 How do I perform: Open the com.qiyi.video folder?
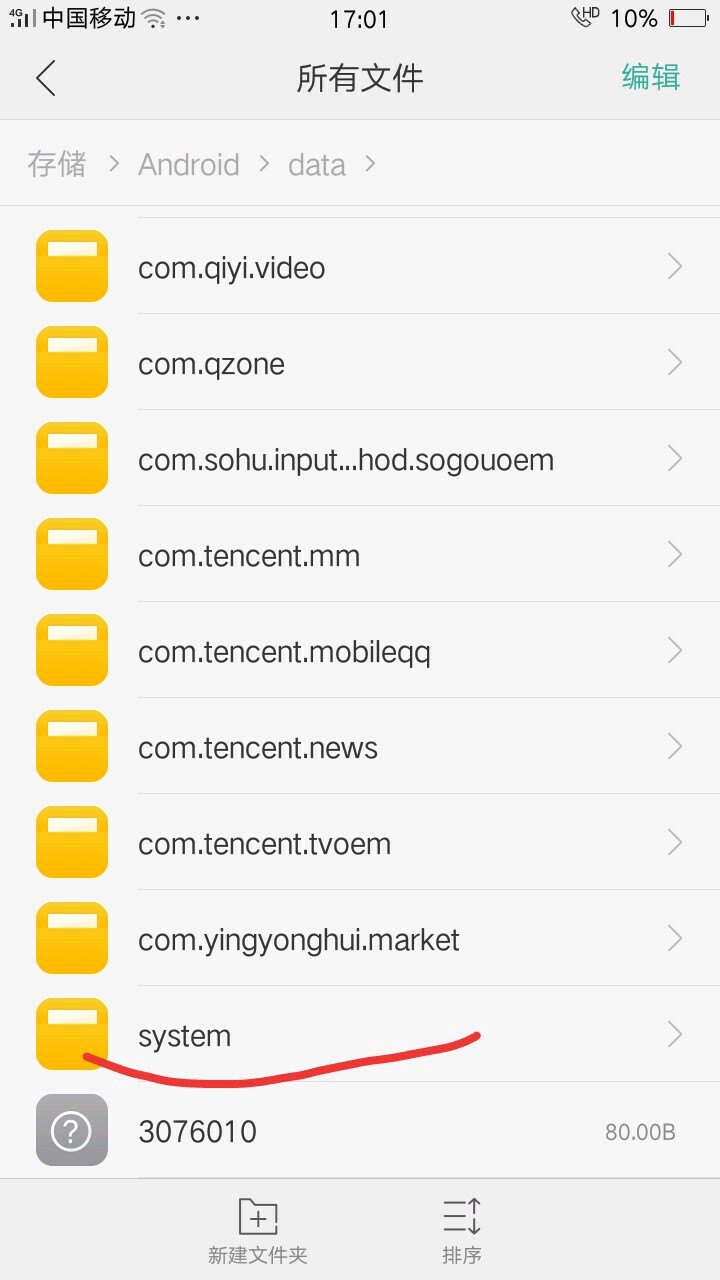pos(360,267)
